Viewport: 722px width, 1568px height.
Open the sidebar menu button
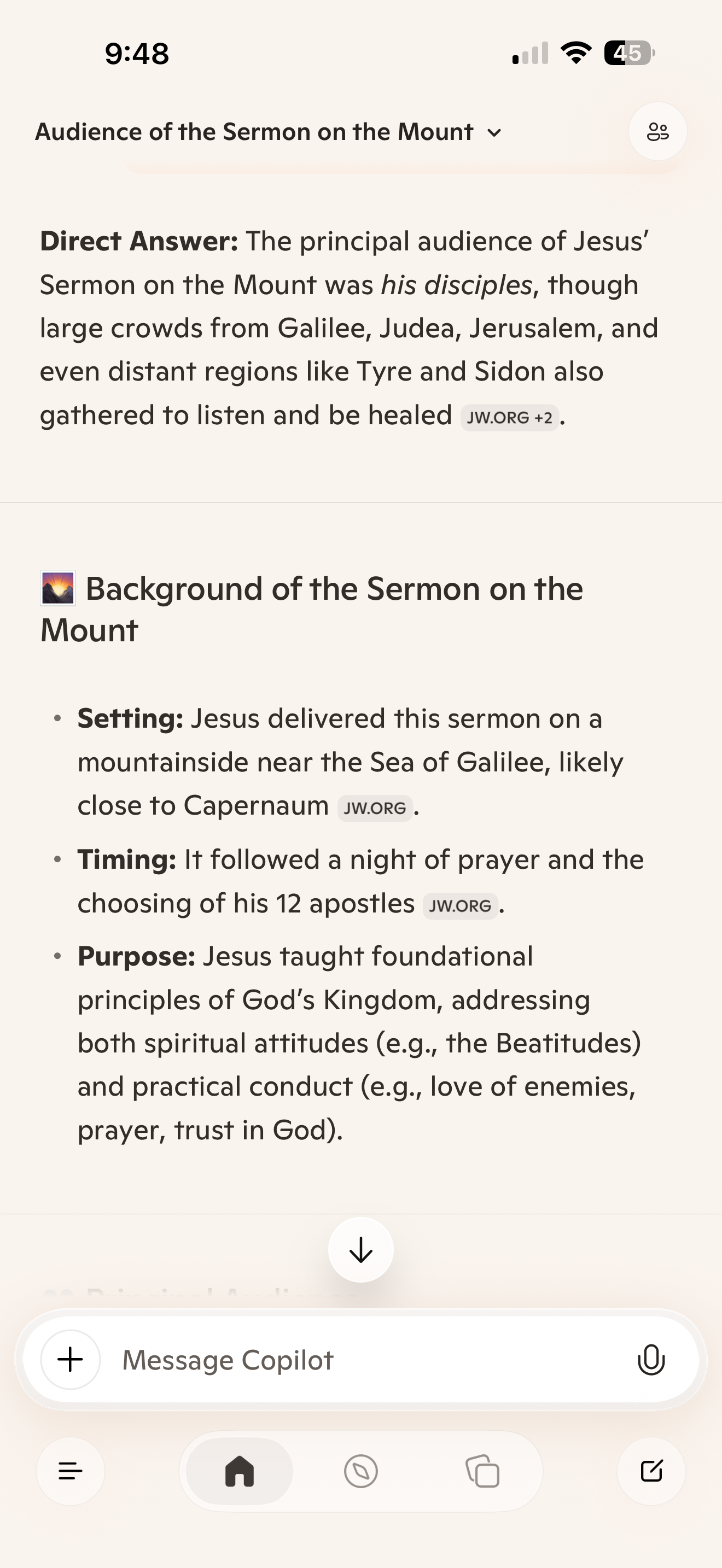[71, 1472]
